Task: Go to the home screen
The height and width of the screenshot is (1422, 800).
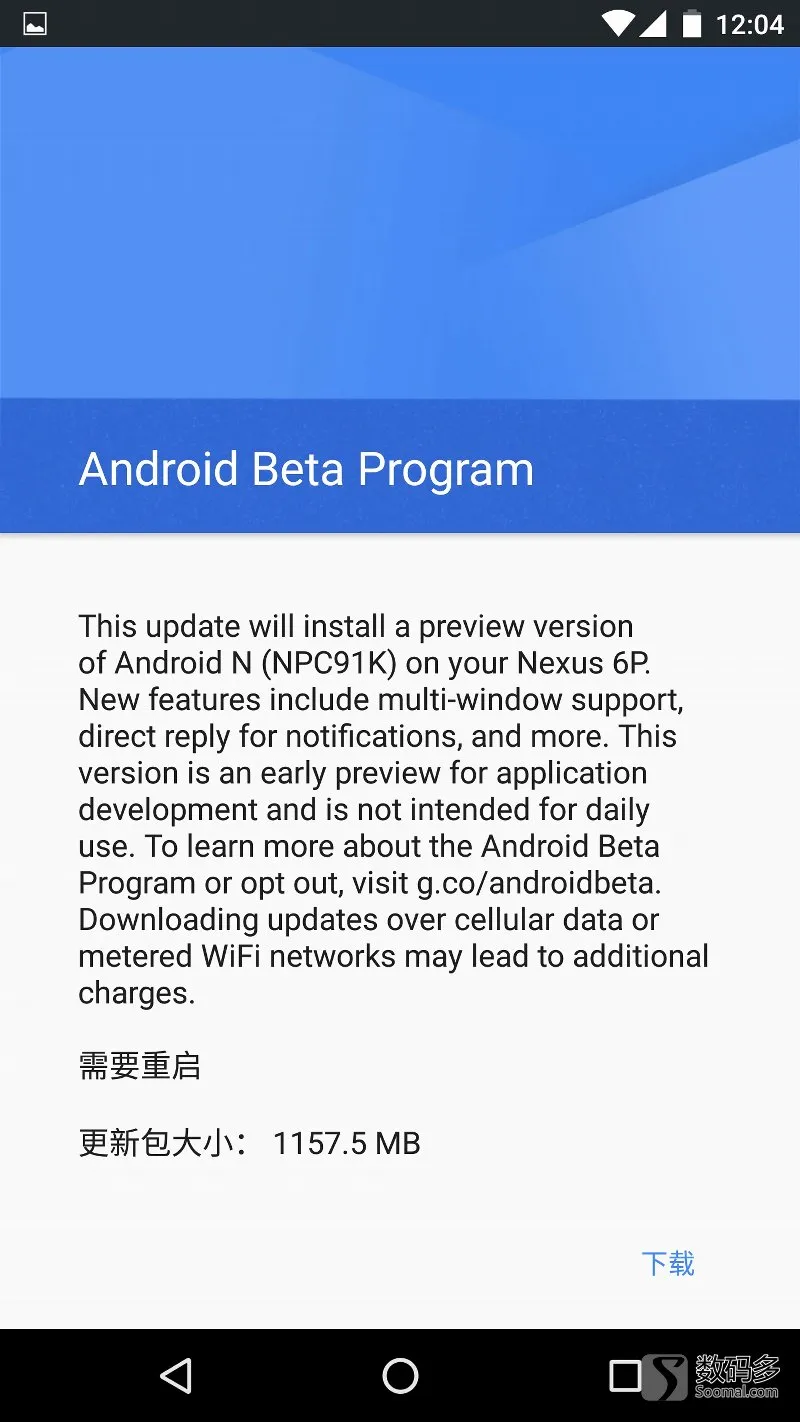Action: pos(400,1376)
